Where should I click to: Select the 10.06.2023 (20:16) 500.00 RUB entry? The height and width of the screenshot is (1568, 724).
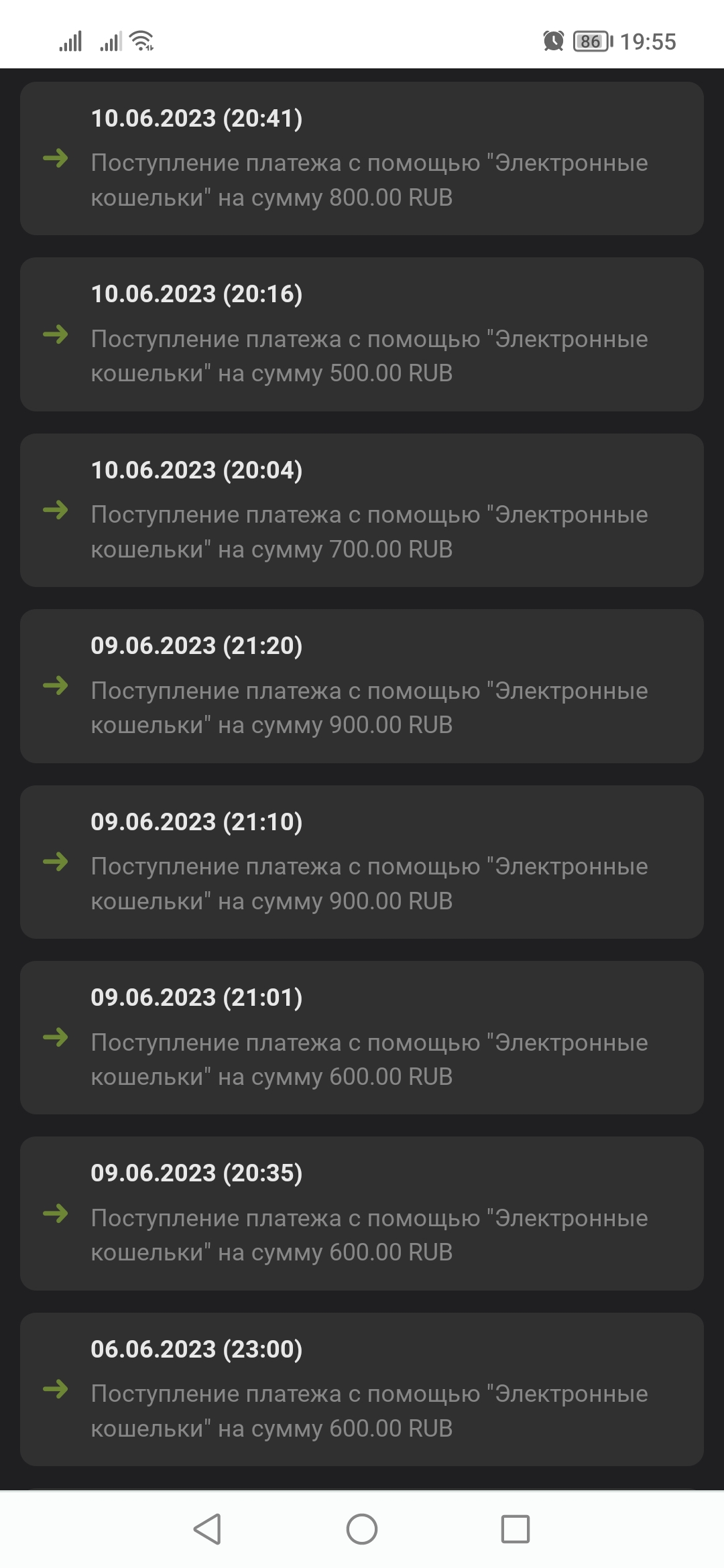pyautogui.click(x=362, y=334)
